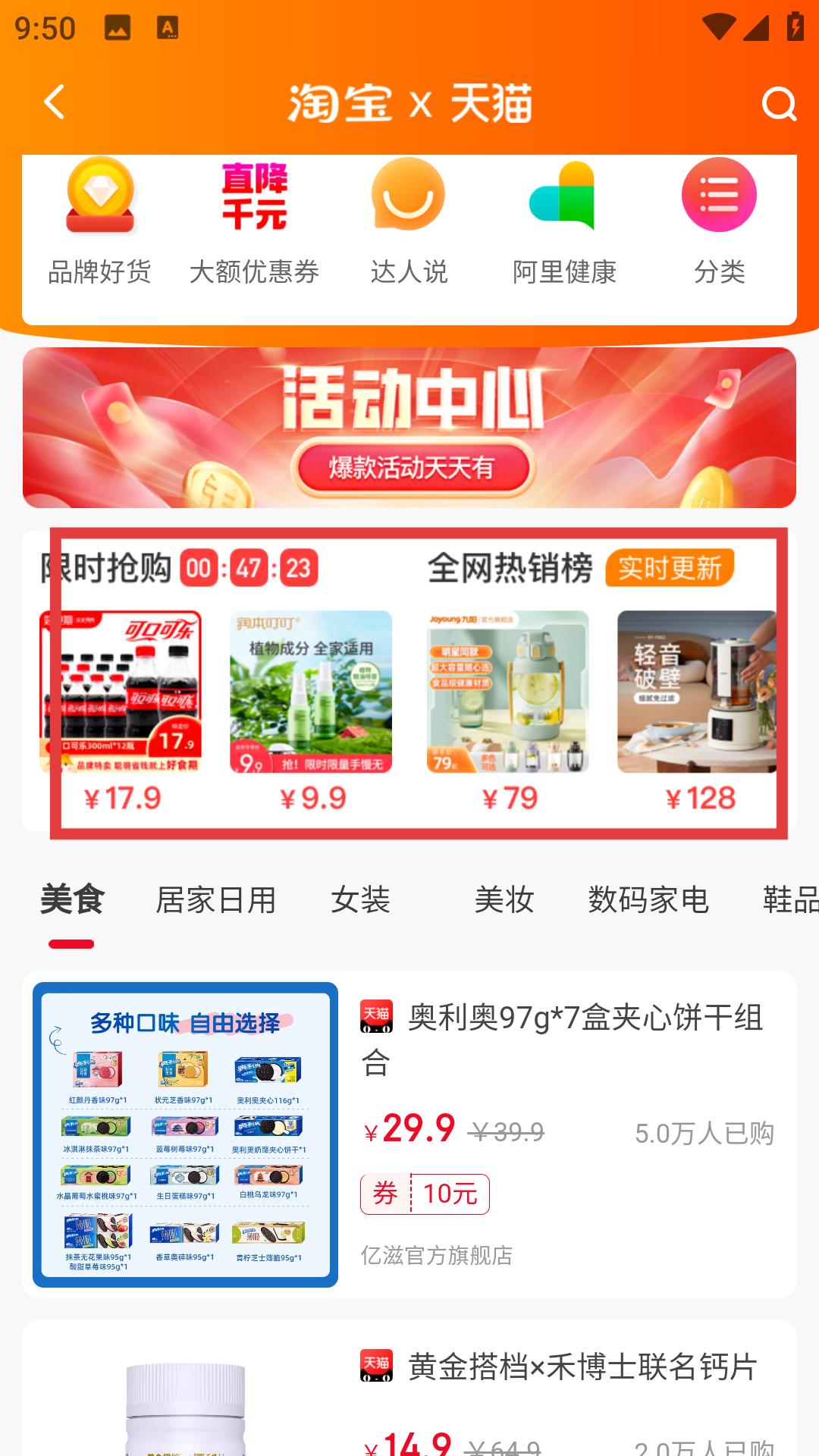Switch to the 数码家电 tab

(648, 900)
